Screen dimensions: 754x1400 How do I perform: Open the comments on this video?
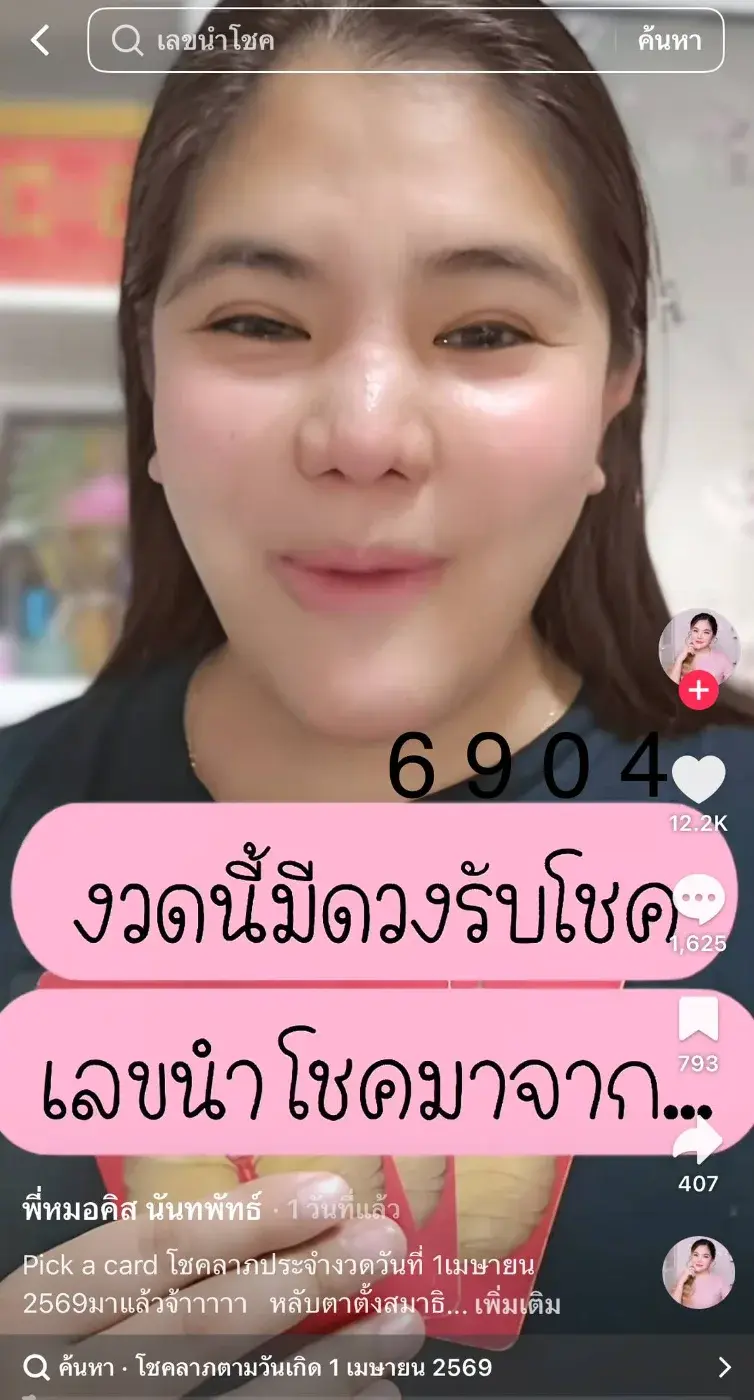(x=698, y=900)
